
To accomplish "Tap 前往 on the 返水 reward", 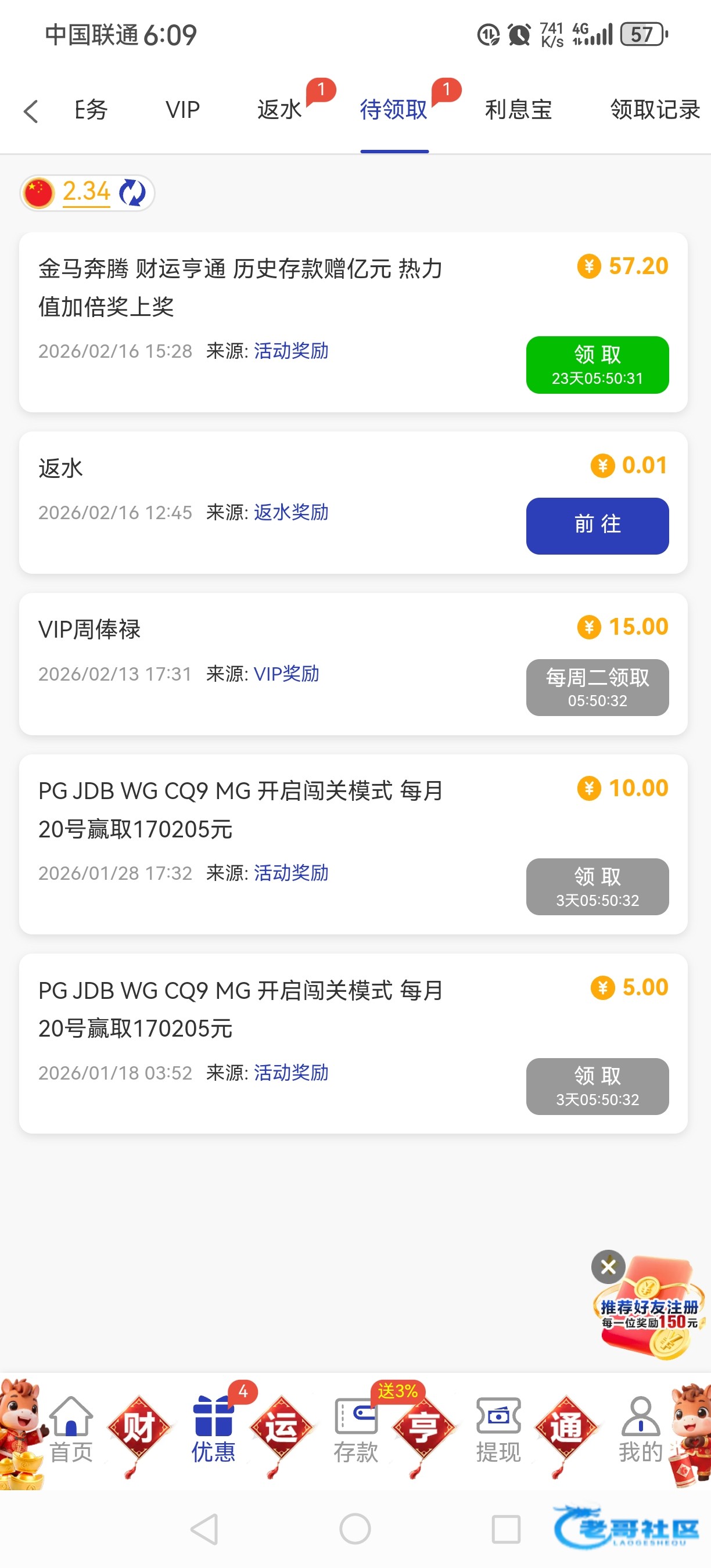I will pos(597,526).
